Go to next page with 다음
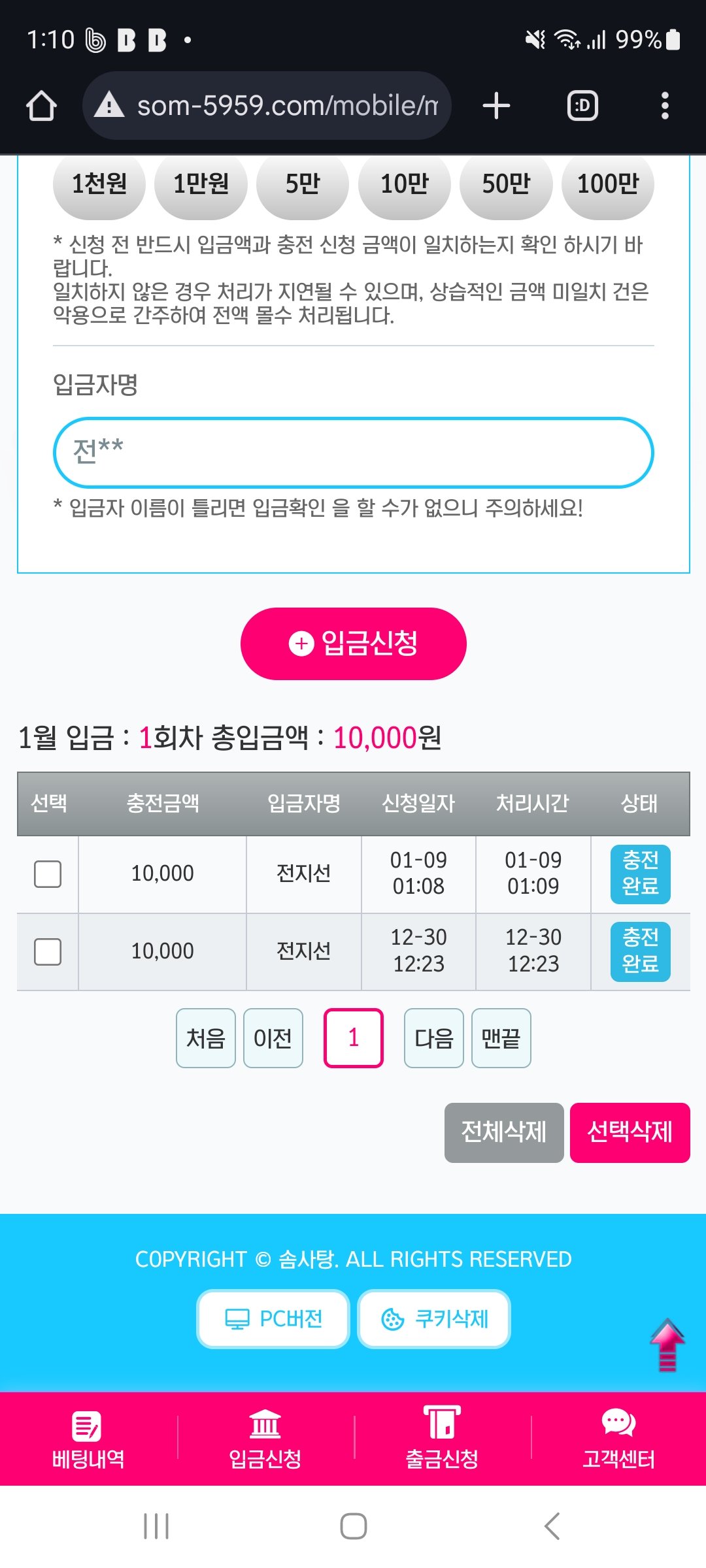Viewport: 706px width, 1568px height. (433, 1037)
